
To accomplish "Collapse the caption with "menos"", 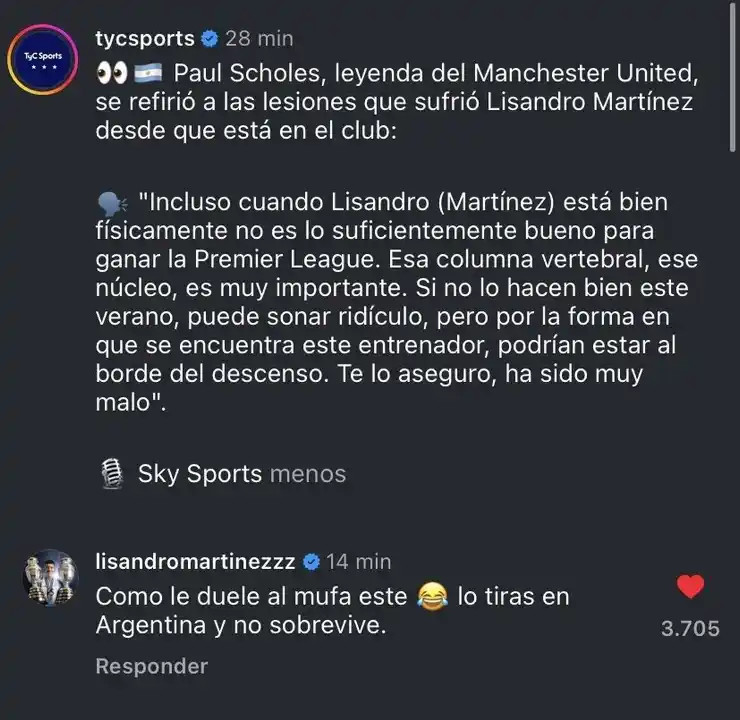I will [x=307, y=474].
